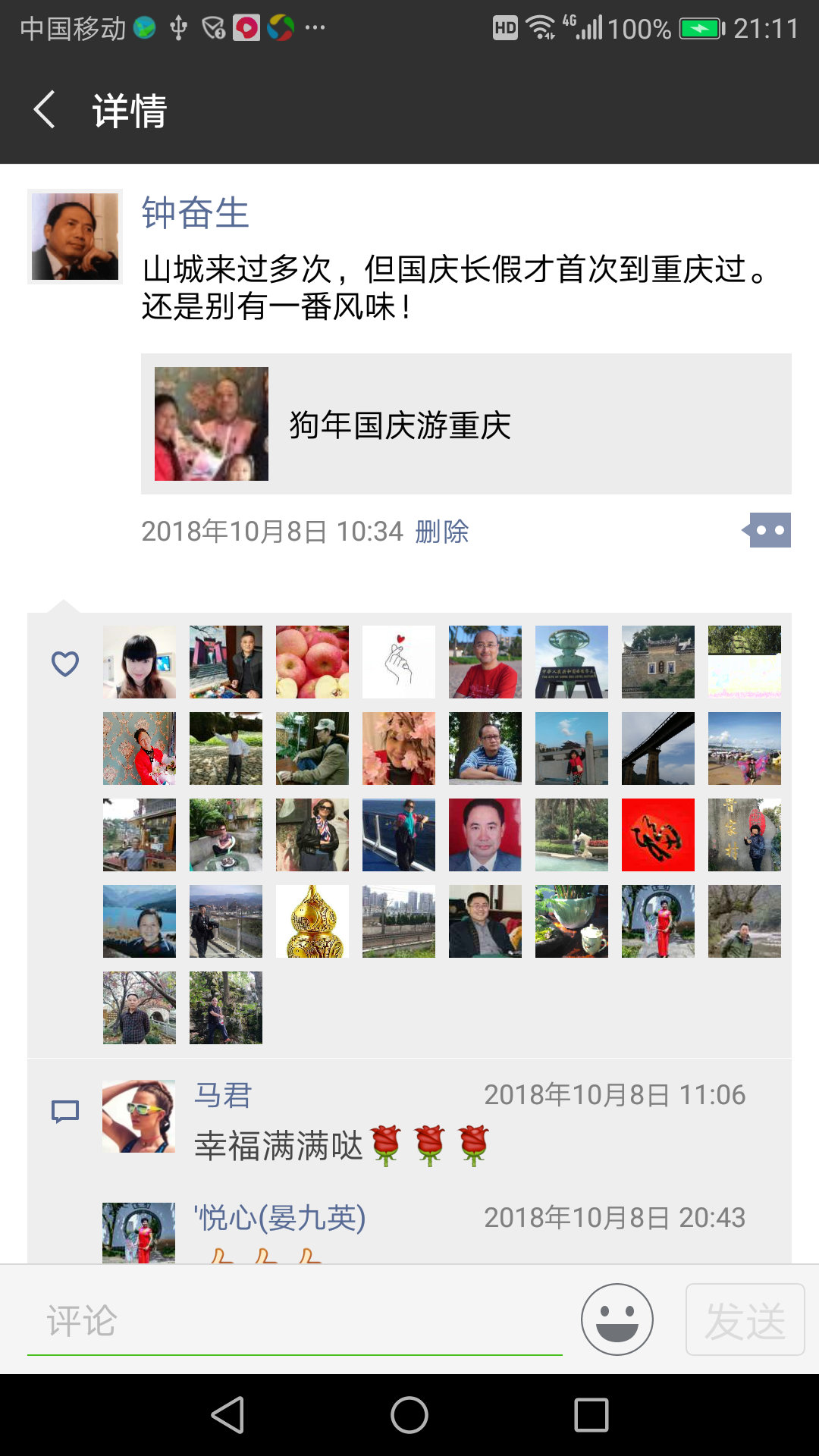The height and width of the screenshot is (1456, 819).
Task: Tap 删除 to delete this post
Action: click(x=442, y=532)
